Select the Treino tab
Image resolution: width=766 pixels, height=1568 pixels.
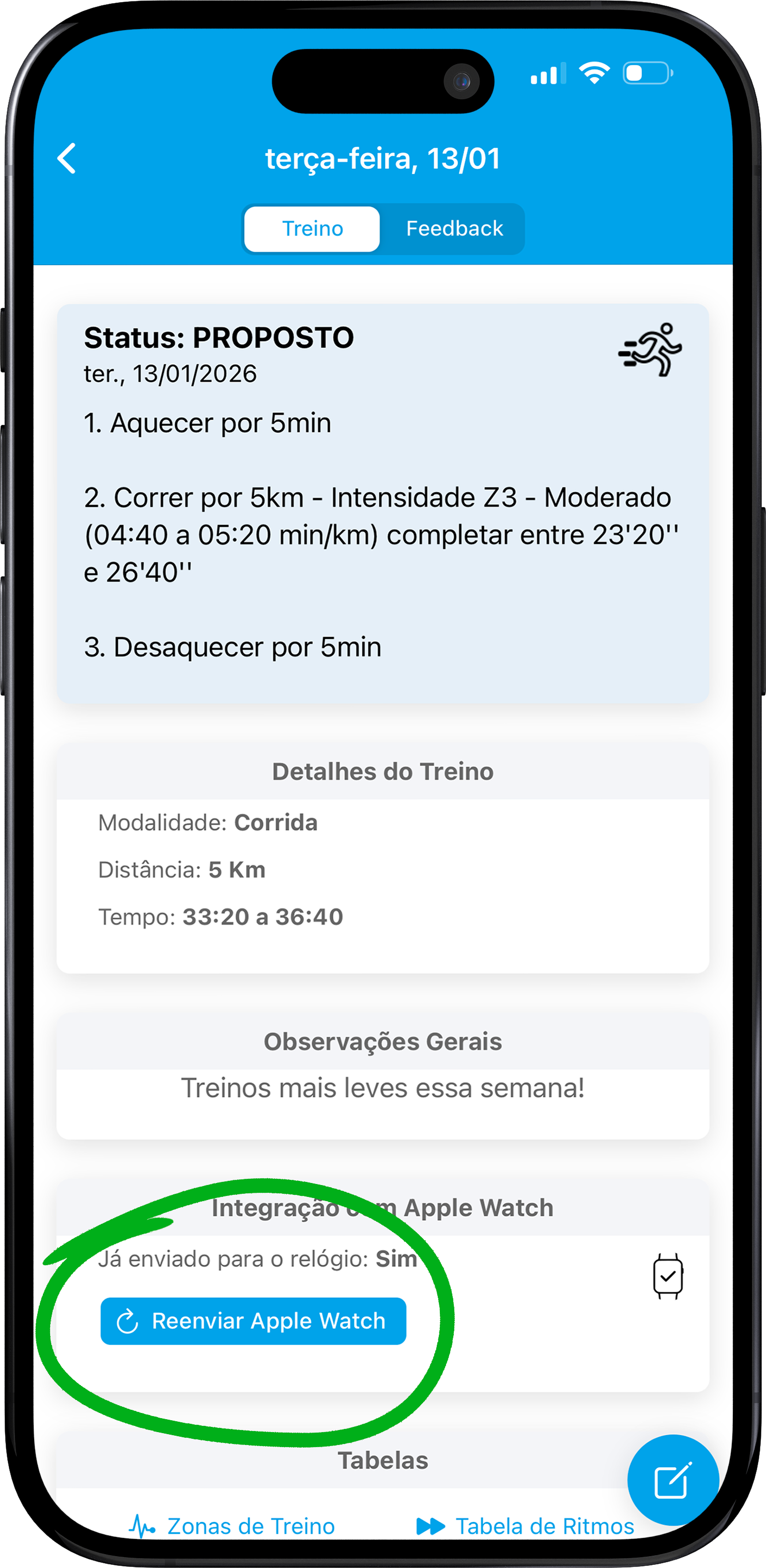pyautogui.click(x=312, y=228)
